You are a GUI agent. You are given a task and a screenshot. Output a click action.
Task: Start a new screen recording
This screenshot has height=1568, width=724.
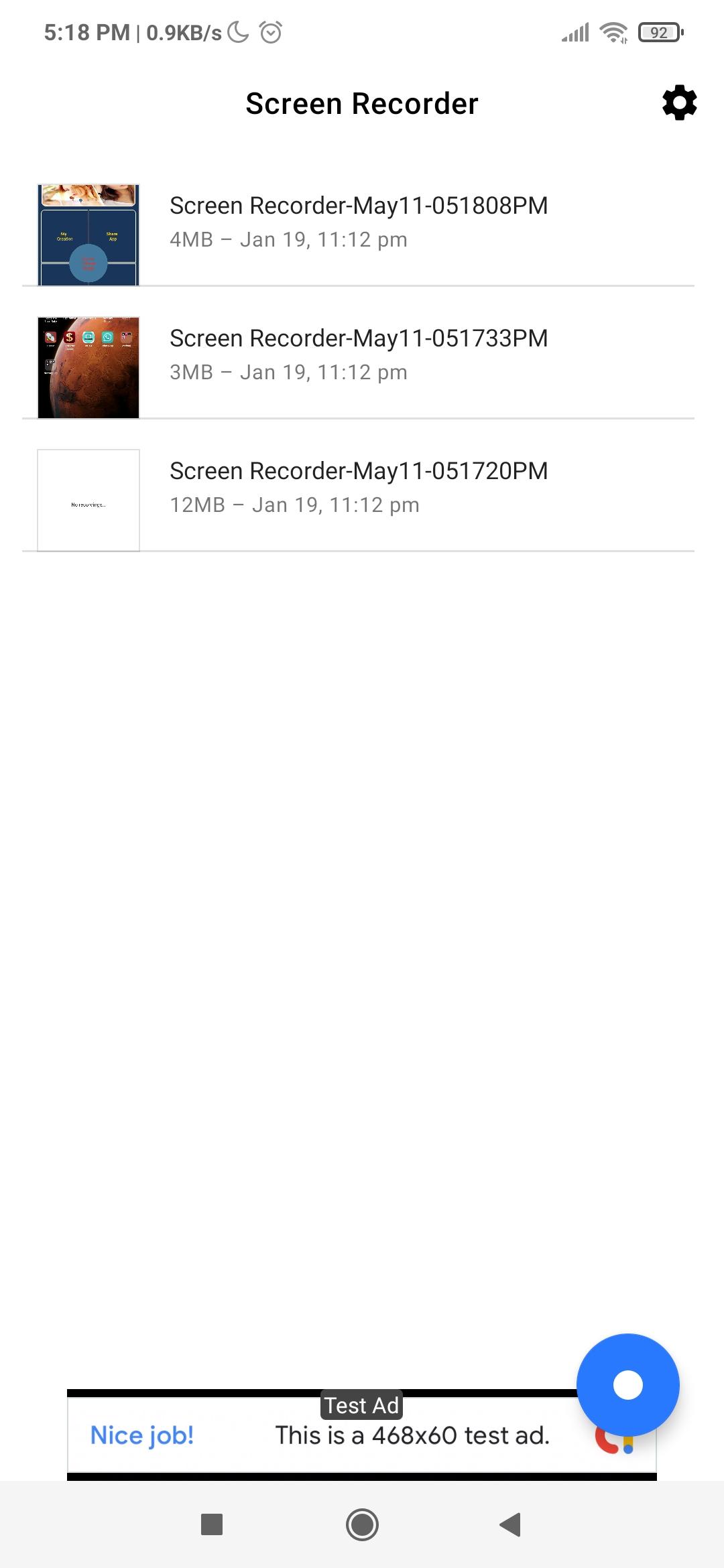pos(627,1385)
